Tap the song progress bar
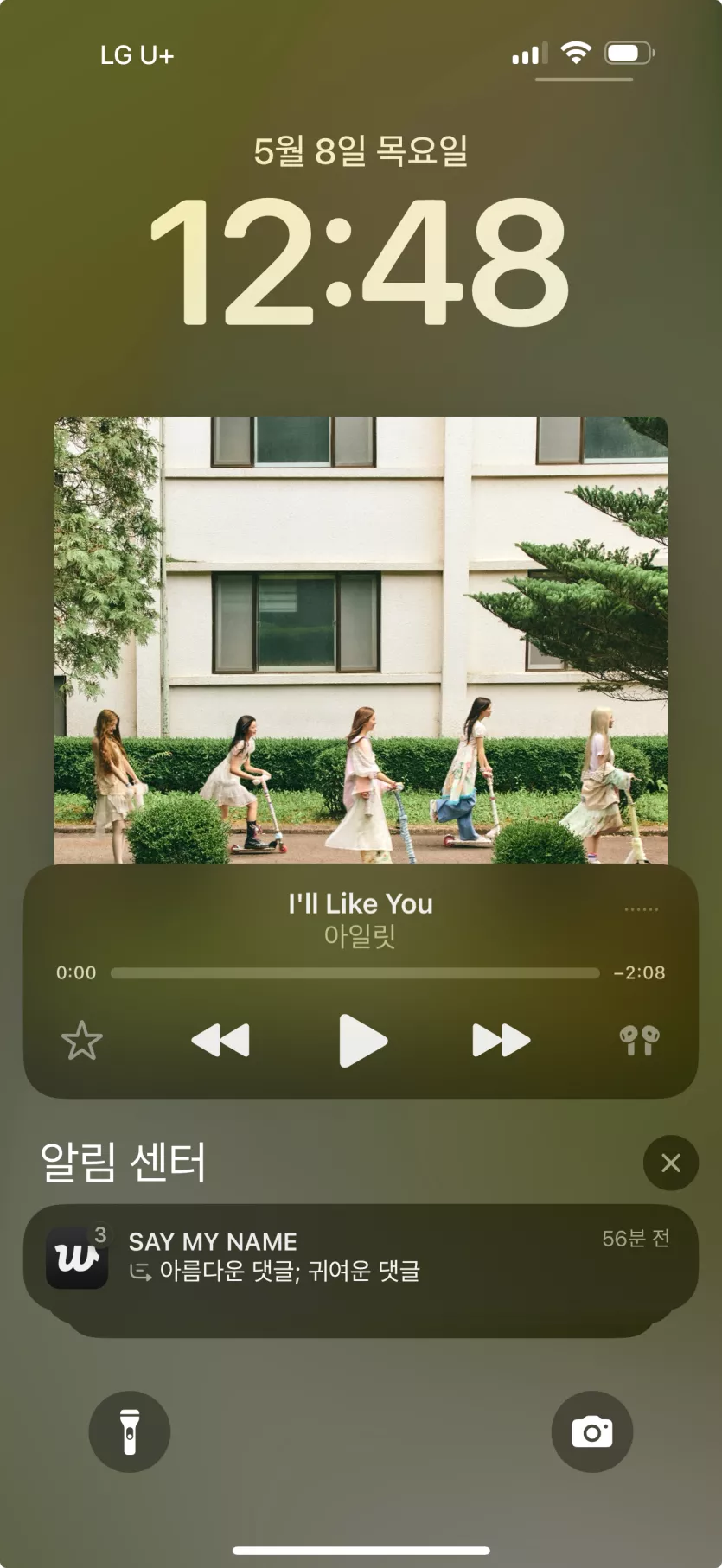The width and height of the screenshot is (722, 1568). (x=355, y=973)
